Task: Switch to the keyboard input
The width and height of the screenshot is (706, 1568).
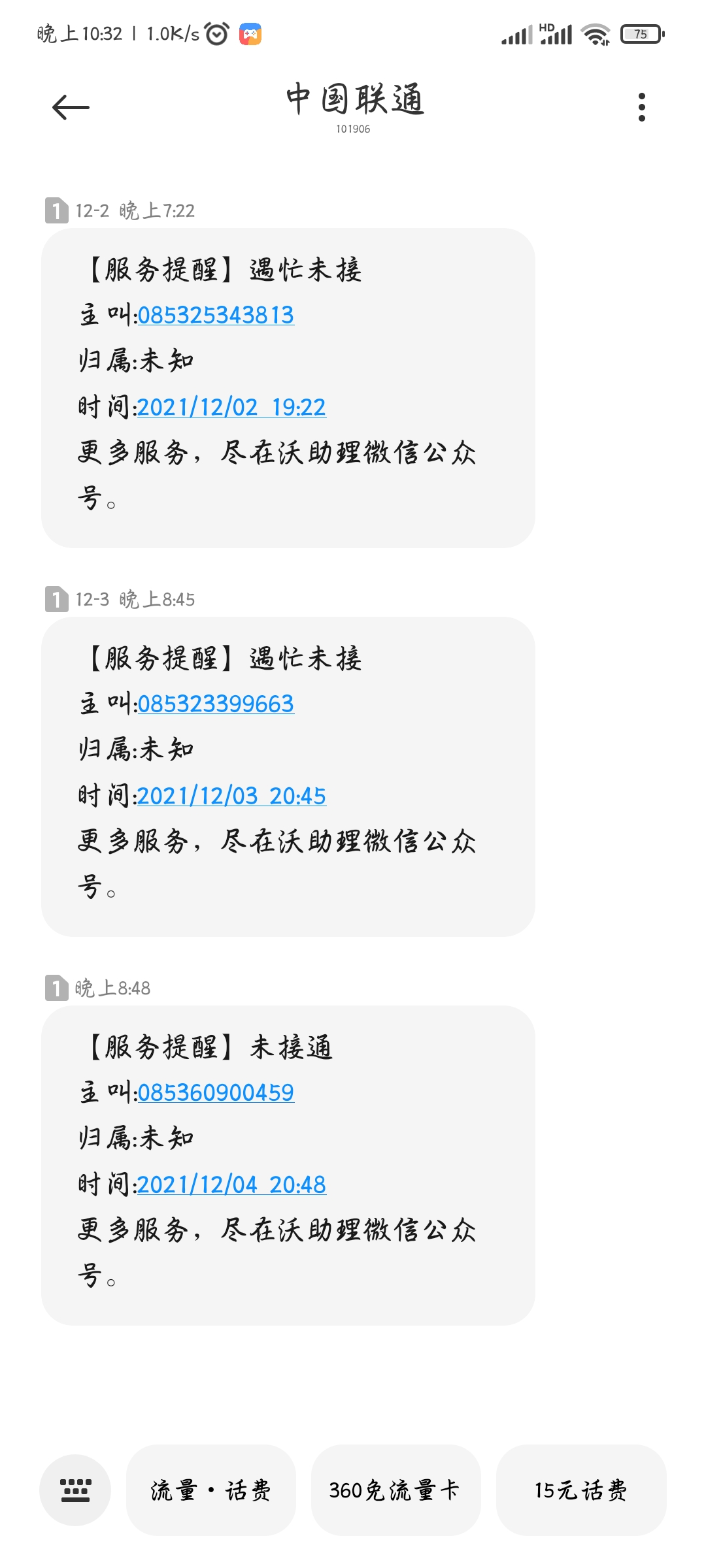Action: point(75,1490)
